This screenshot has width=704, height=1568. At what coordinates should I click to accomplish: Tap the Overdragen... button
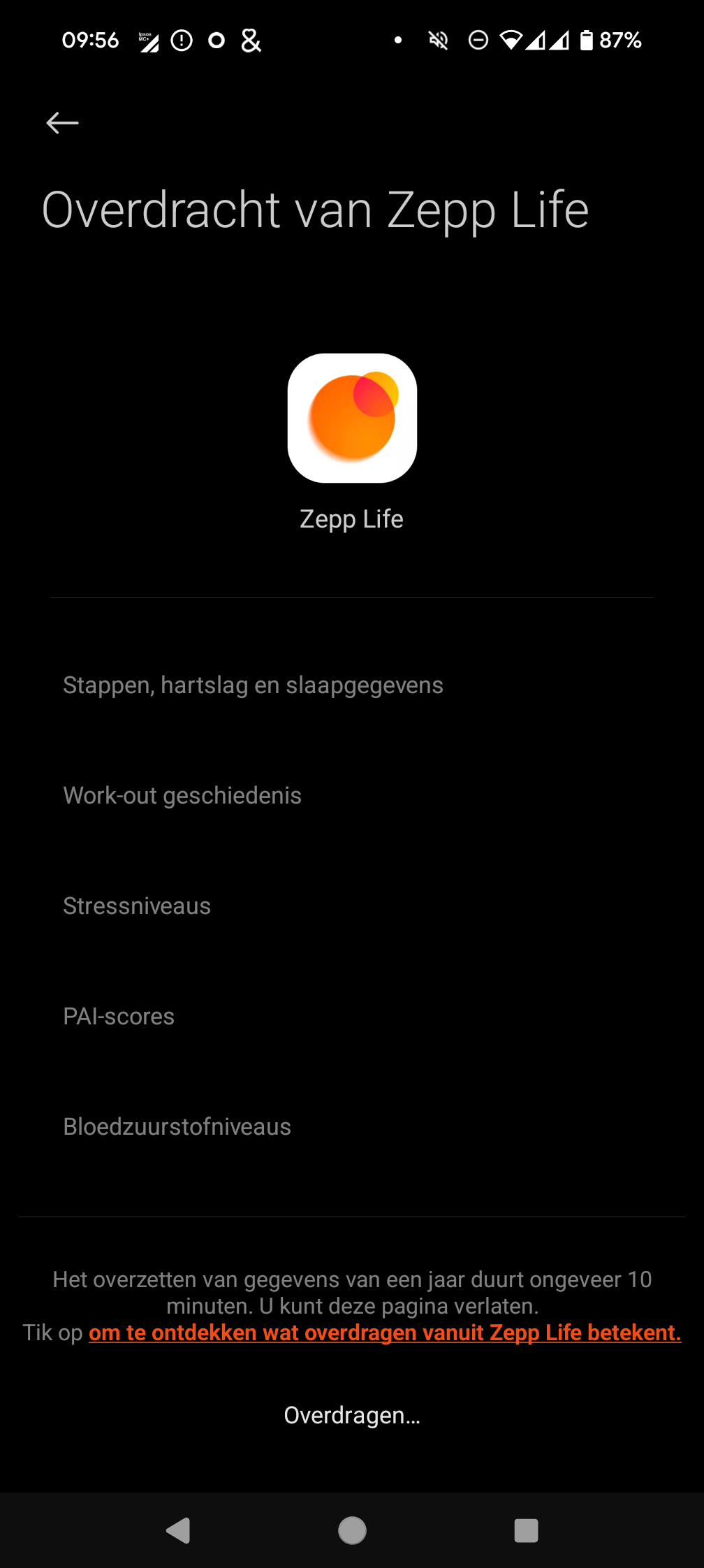(352, 1415)
